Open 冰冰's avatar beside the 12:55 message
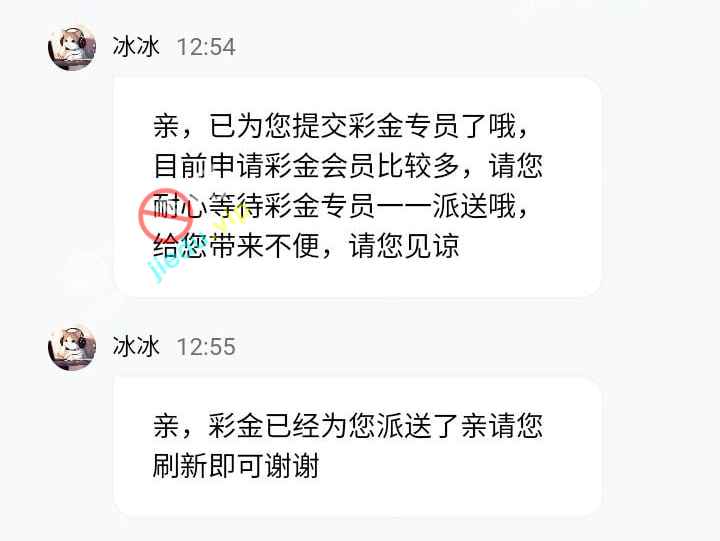 pyautogui.click(x=72, y=347)
